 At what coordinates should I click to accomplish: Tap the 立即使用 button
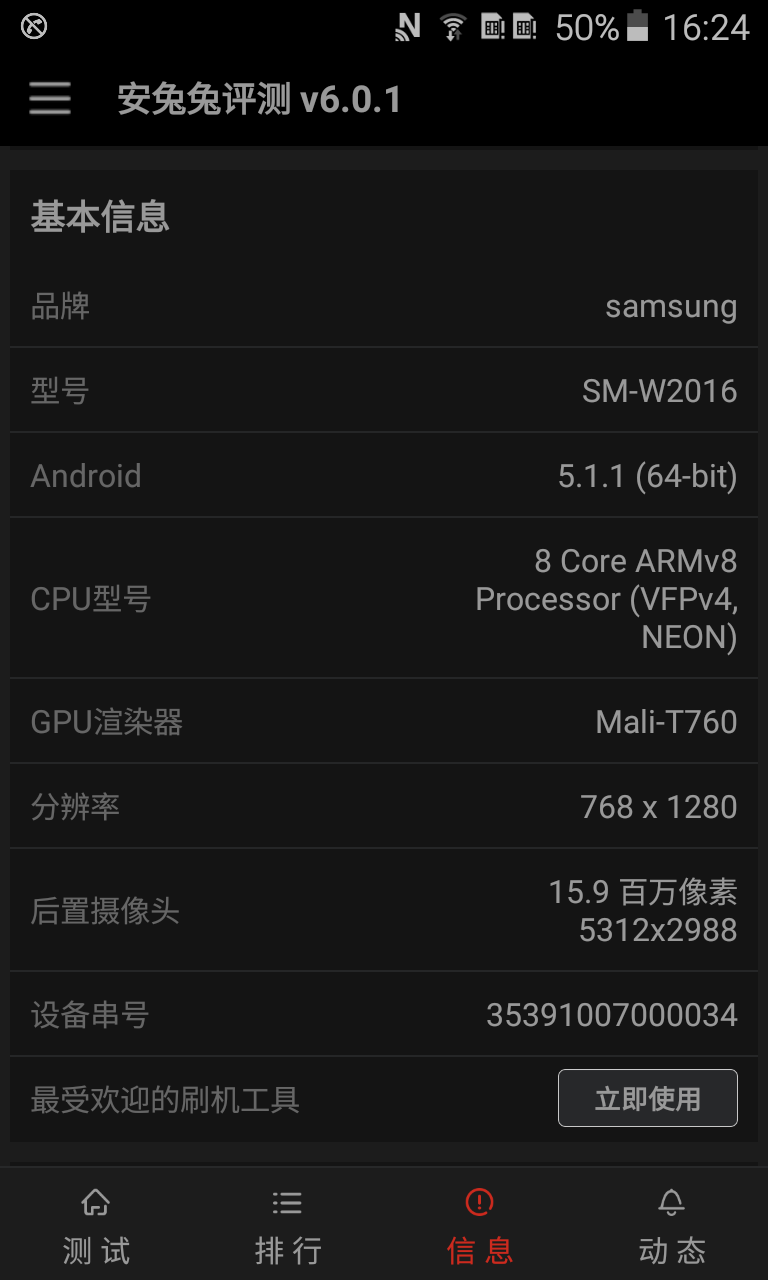click(x=647, y=1098)
